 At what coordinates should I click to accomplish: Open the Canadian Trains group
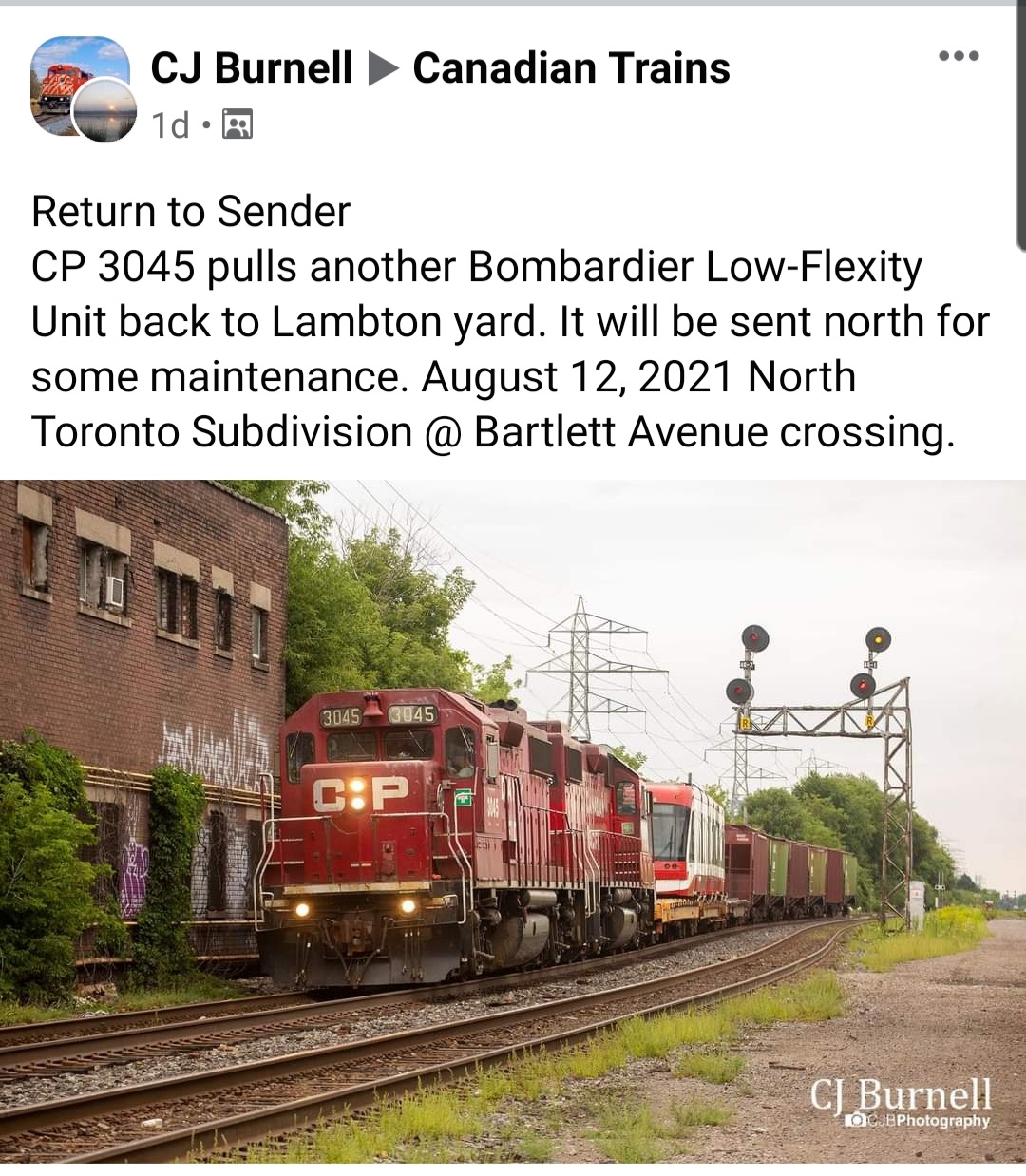point(571,68)
